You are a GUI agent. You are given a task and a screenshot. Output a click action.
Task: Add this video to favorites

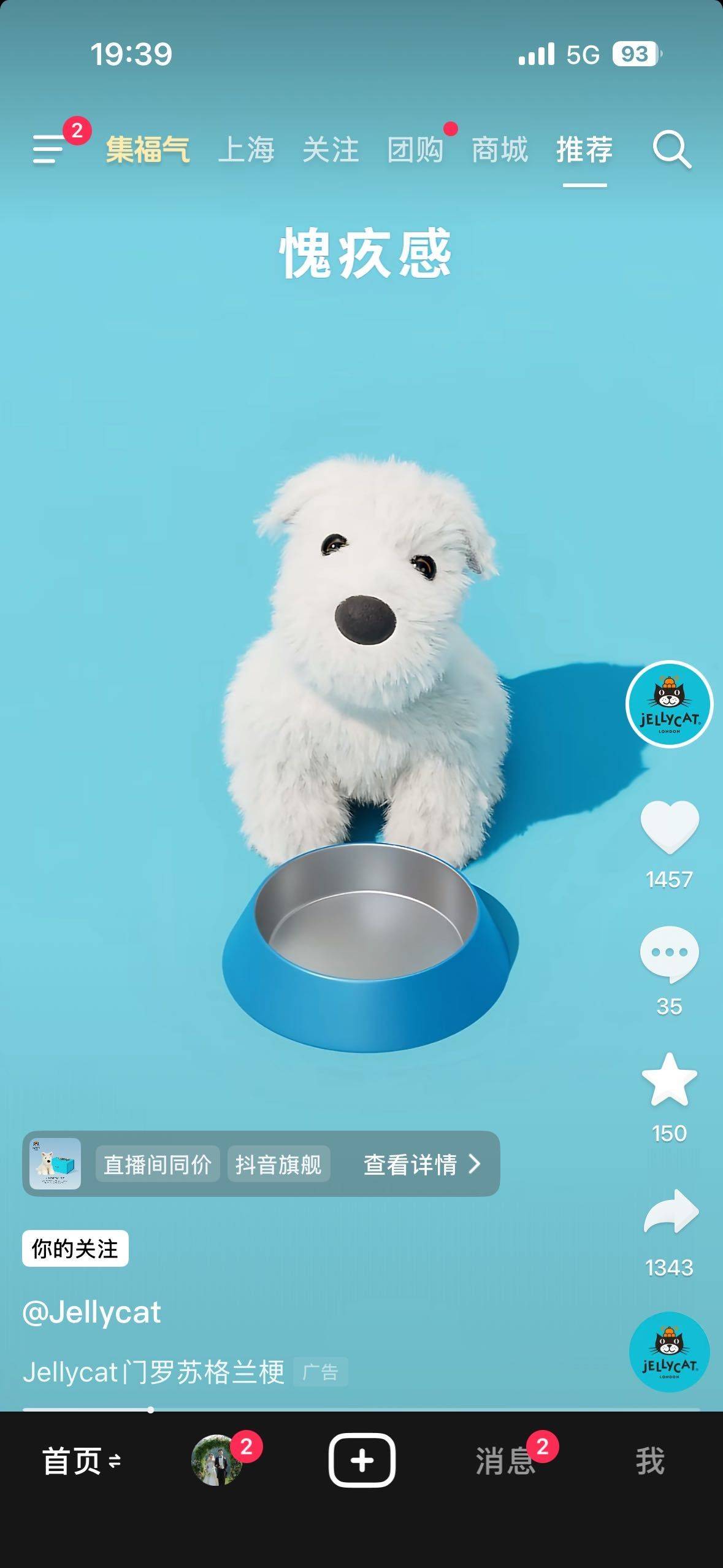669,1080
